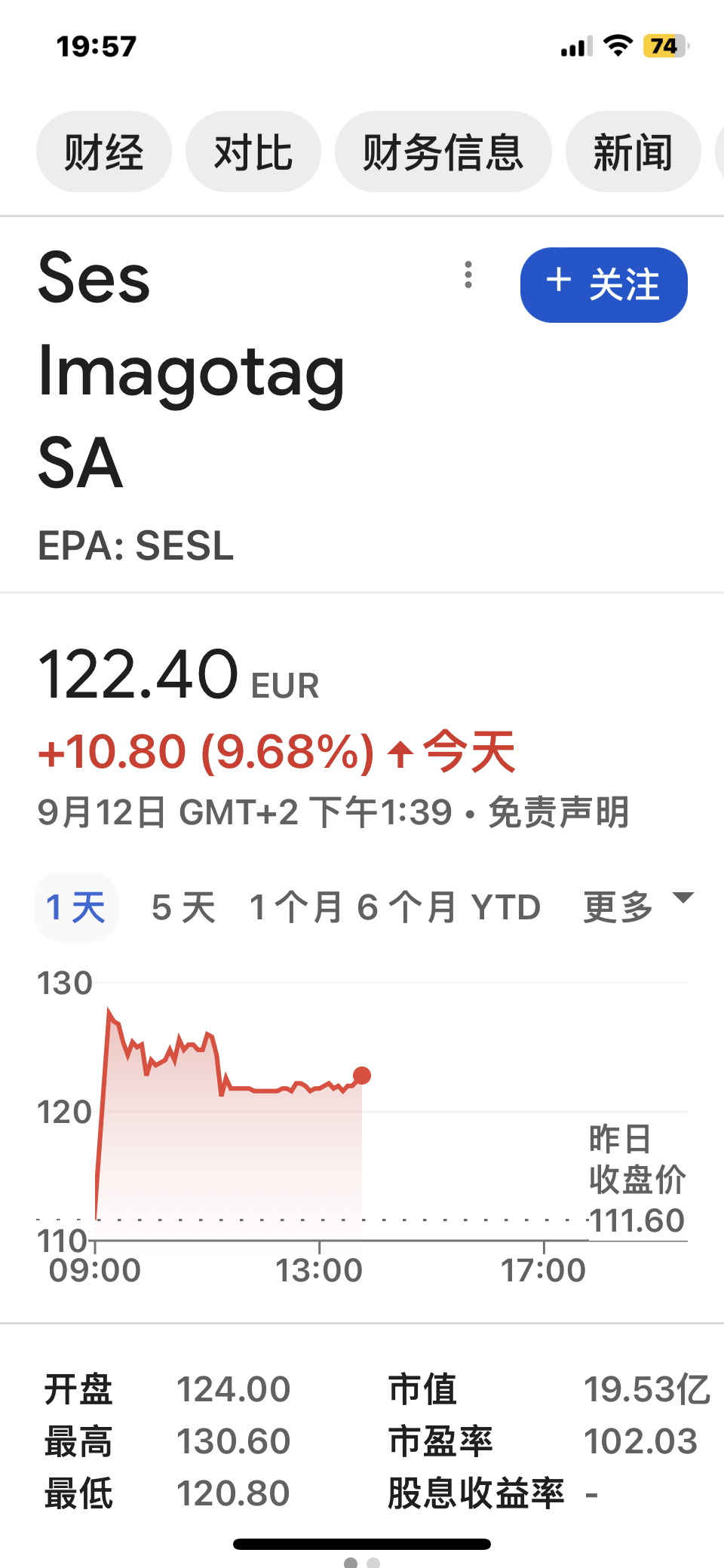Image resolution: width=724 pixels, height=1568 pixels.
Task: Expand the 更多 time range dropdown
Action: tap(637, 906)
